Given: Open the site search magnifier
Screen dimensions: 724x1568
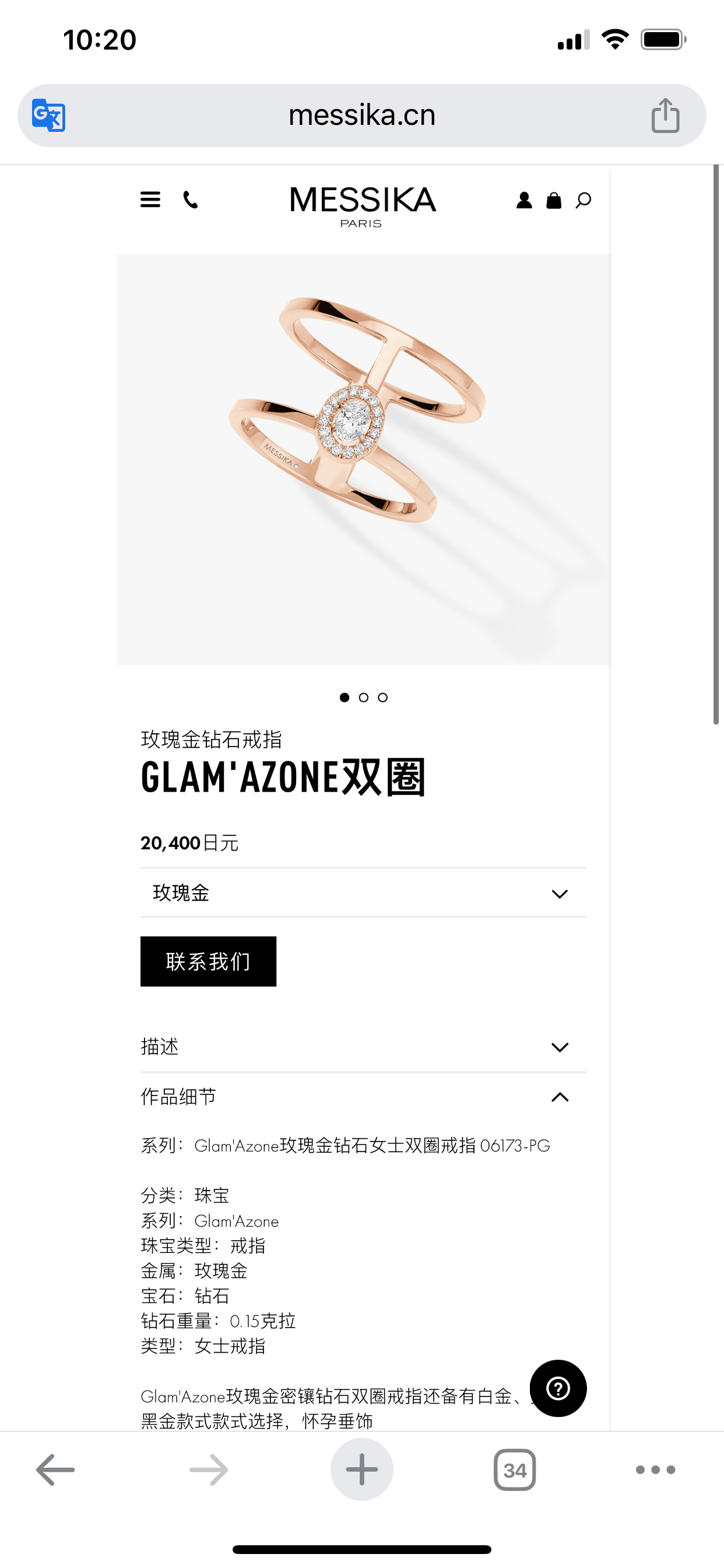Looking at the screenshot, I should pyautogui.click(x=584, y=200).
